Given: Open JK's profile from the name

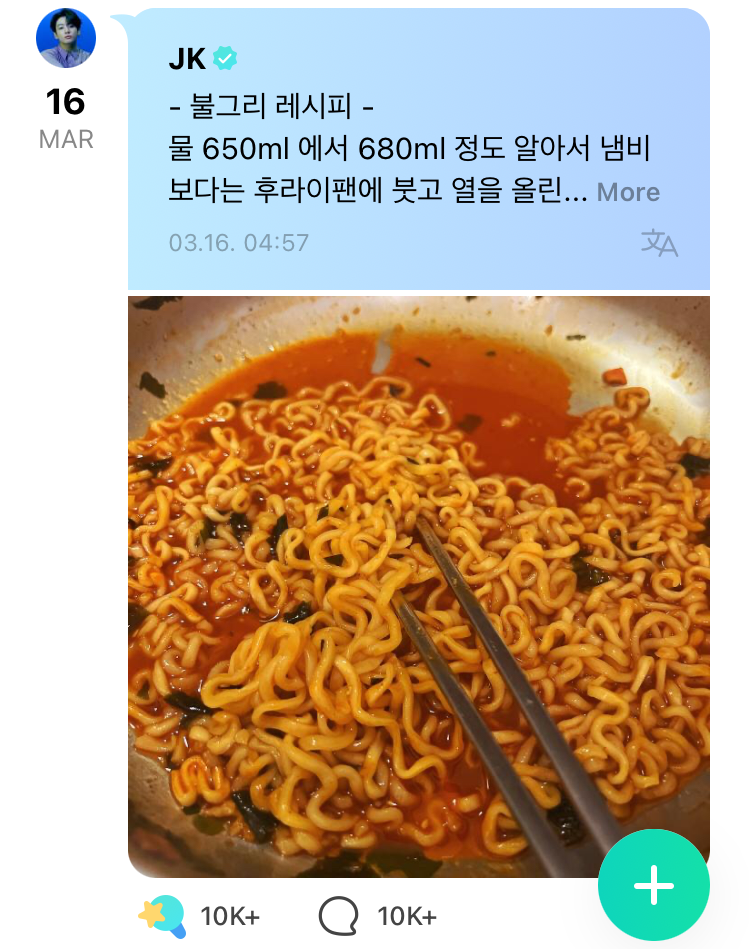Looking at the screenshot, I should [187, 59].
